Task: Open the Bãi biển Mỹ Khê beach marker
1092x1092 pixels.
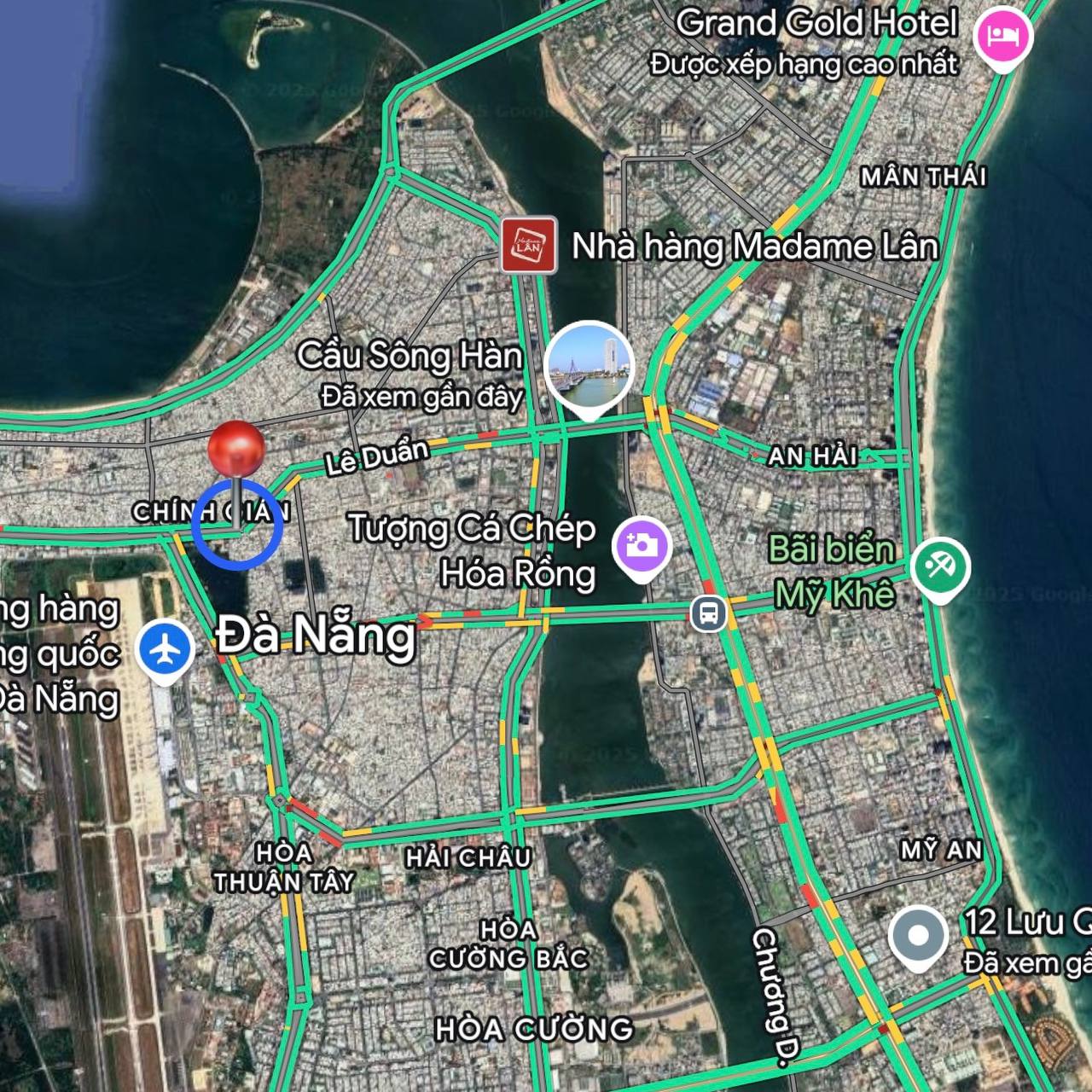Action: [x=939, y=567]
